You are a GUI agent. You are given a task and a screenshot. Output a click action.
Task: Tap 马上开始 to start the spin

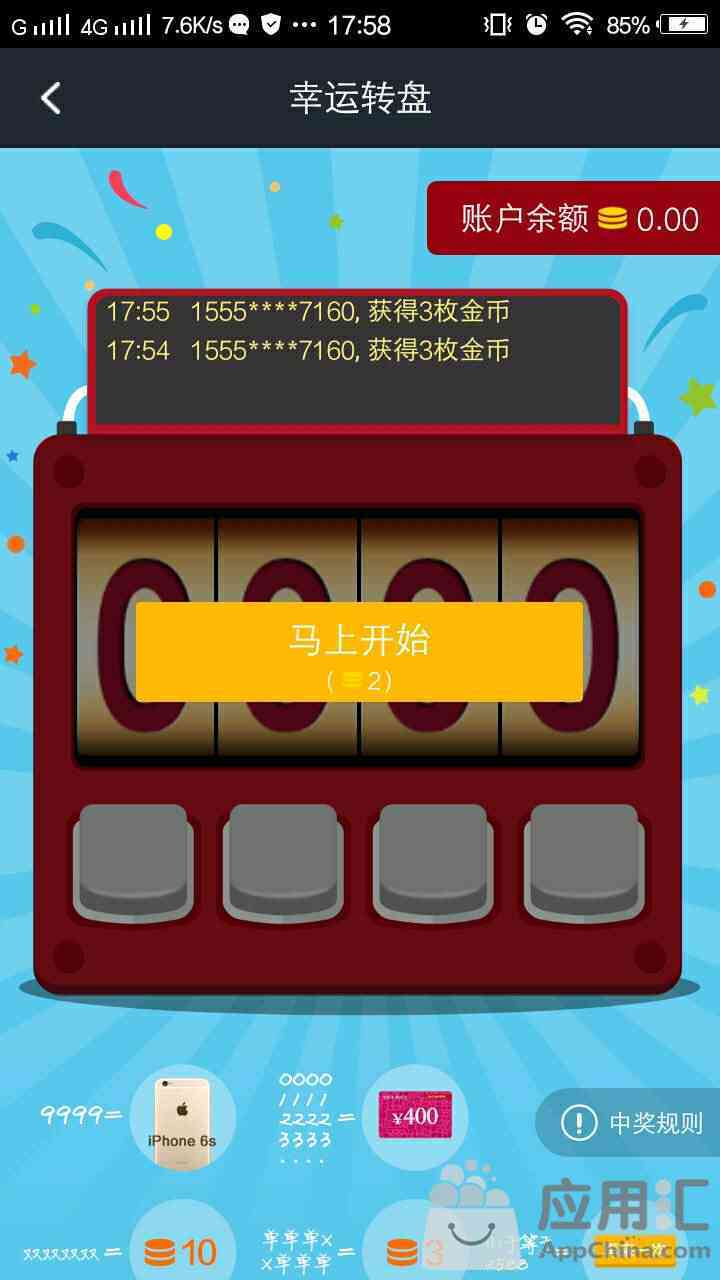click(x=359, y=651)
